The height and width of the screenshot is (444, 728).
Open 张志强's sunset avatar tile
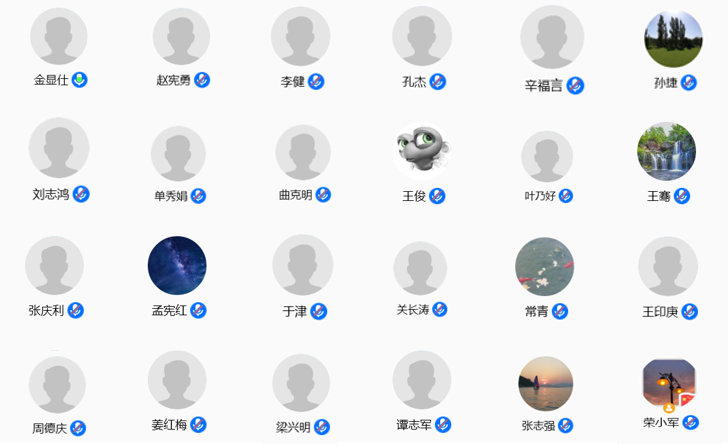coord(545,384)
